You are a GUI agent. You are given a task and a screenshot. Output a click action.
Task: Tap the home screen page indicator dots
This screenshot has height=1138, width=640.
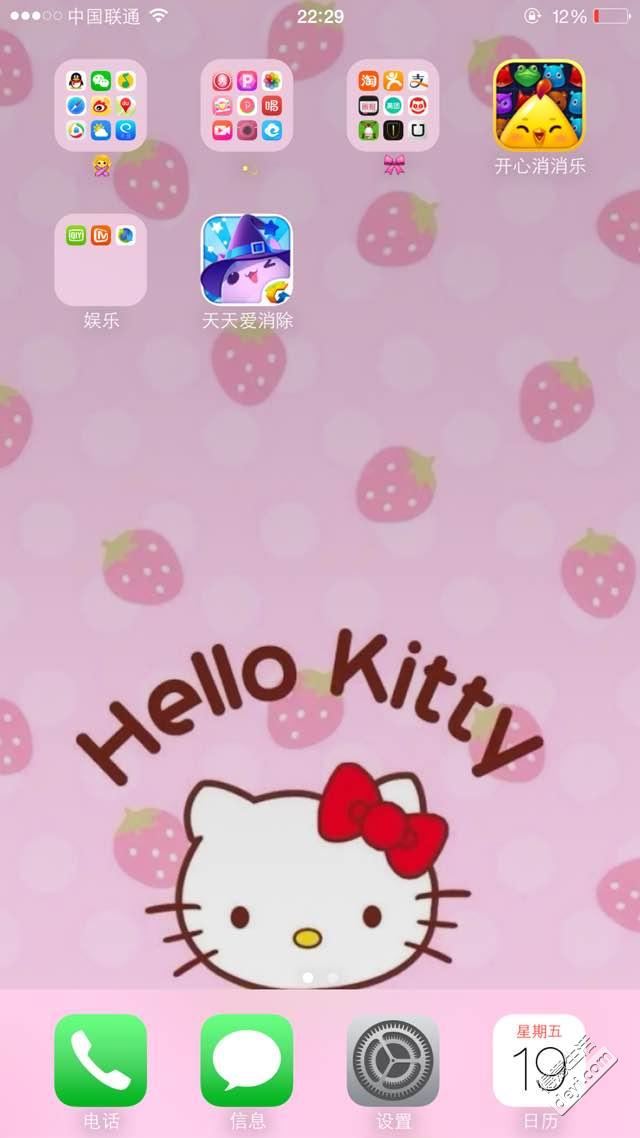tap(320, 977)
